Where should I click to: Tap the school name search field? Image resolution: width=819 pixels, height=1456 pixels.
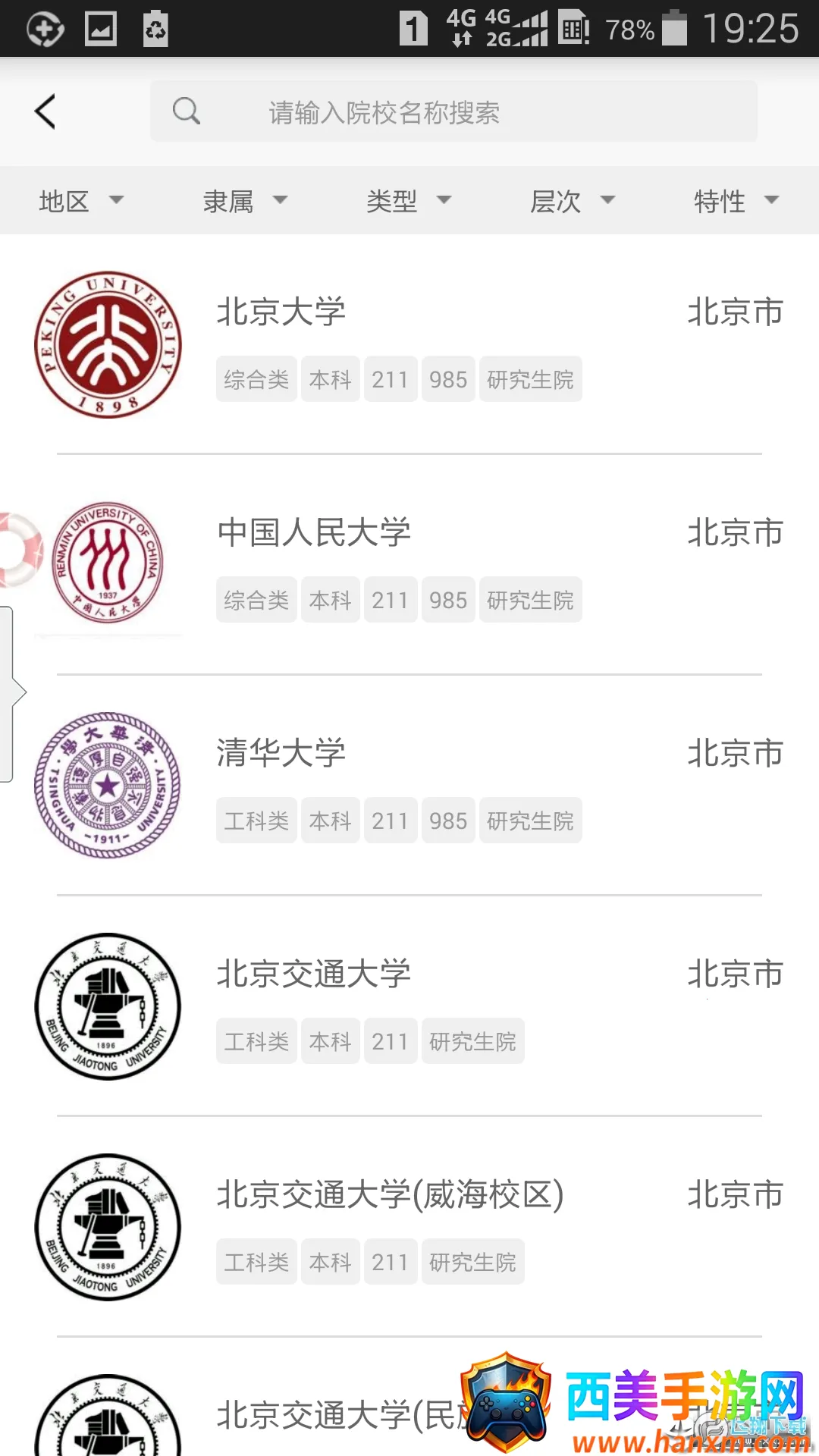point(453,112)
